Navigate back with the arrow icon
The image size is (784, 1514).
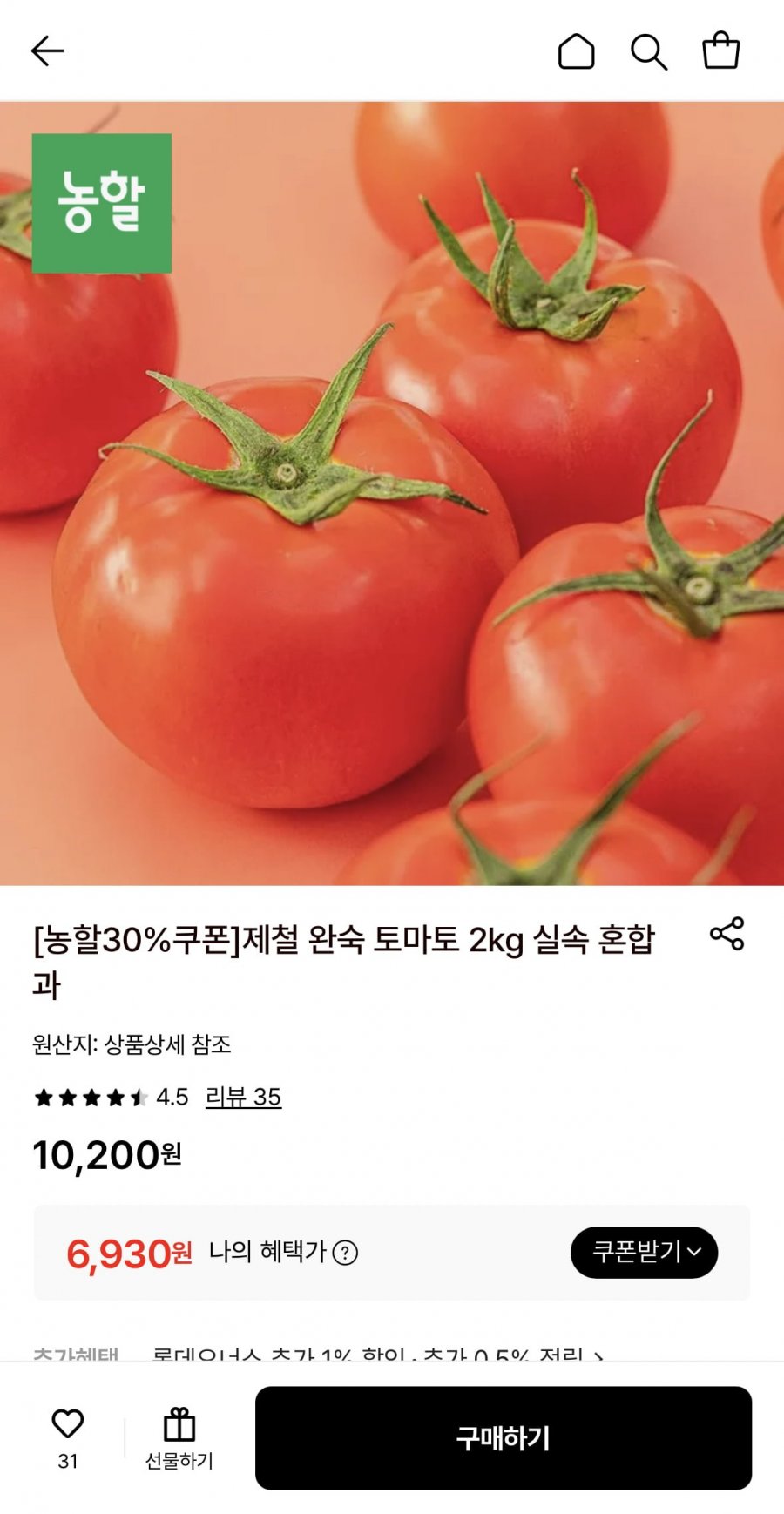point(48,50)
